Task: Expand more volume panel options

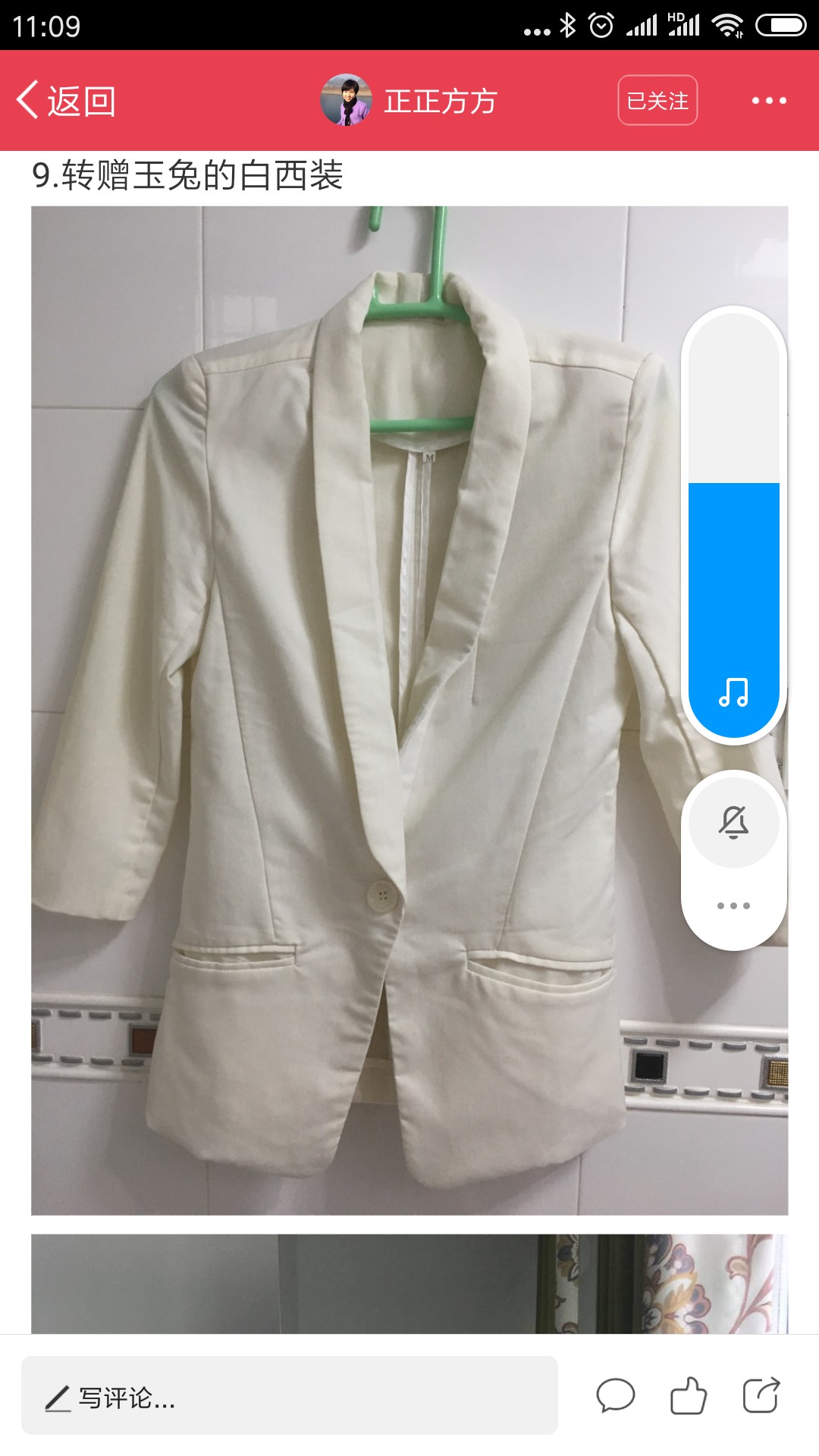Action: pos(734,905)
